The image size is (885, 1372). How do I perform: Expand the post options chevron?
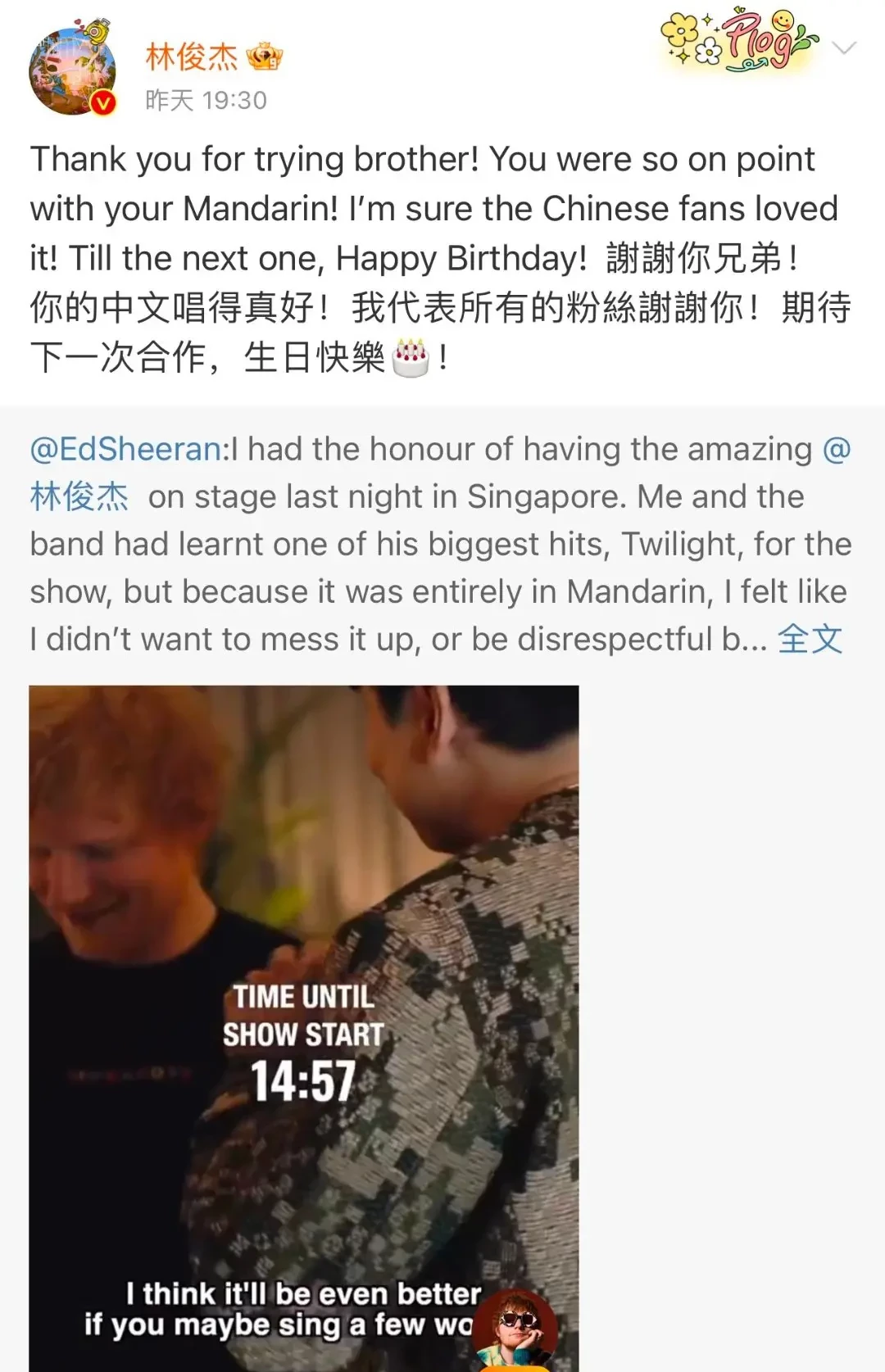click(843, 48)
